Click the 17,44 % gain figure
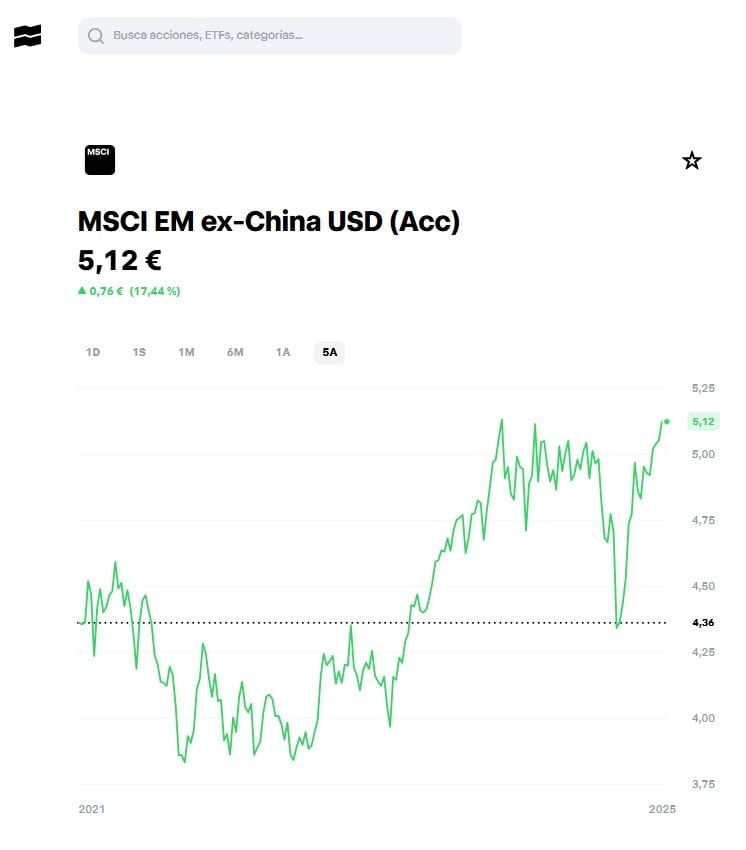 (155, 293)
